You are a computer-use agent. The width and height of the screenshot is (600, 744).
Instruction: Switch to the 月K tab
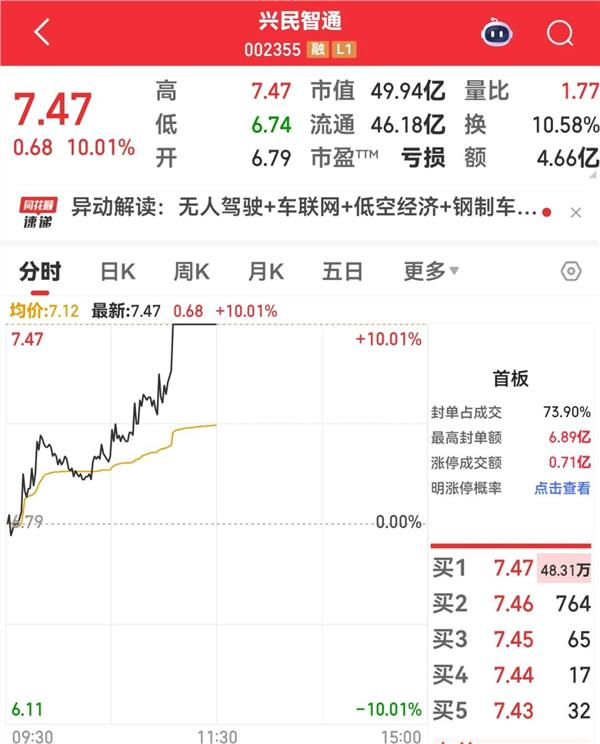[266, 271]
